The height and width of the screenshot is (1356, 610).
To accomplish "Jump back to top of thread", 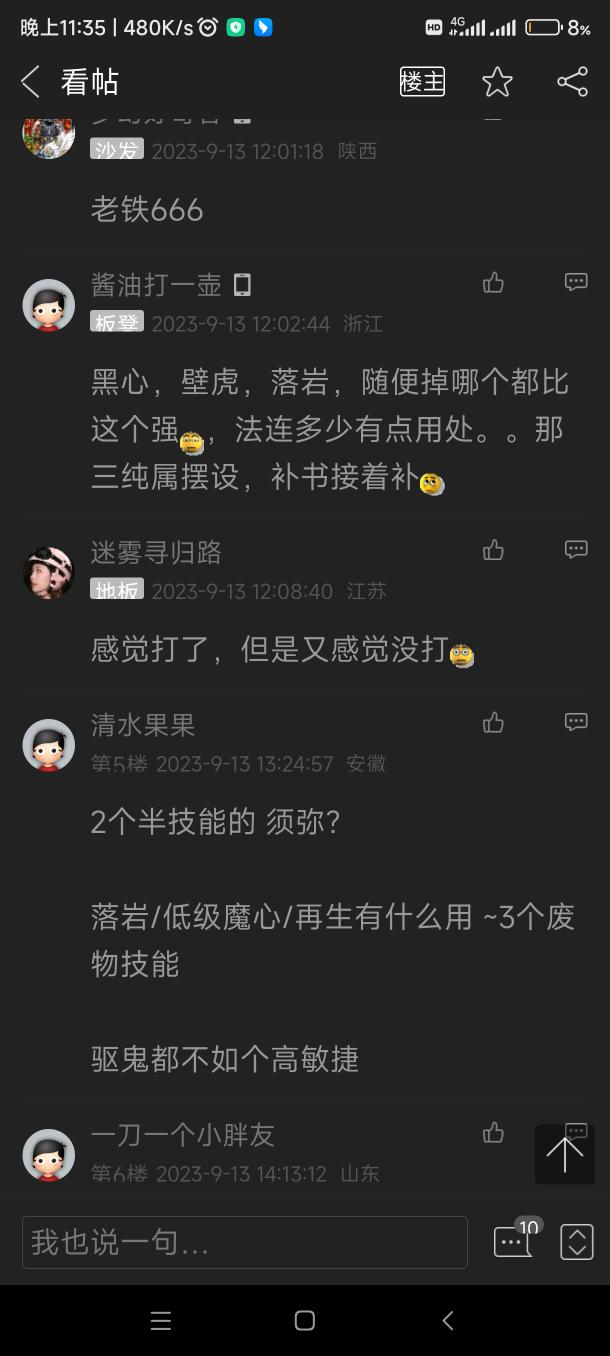I will (x=564, y=1154).
